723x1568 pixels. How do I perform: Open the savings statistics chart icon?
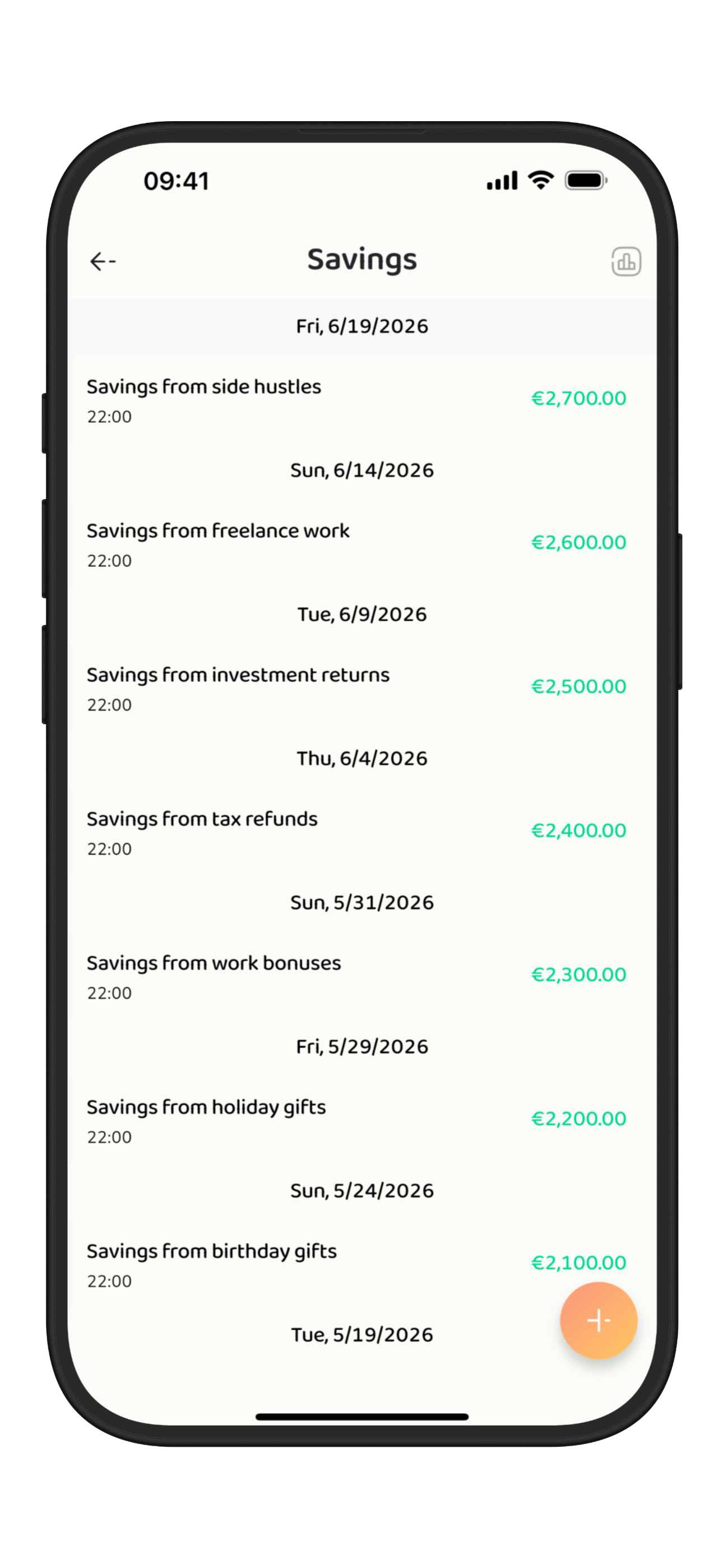[625, 262]
